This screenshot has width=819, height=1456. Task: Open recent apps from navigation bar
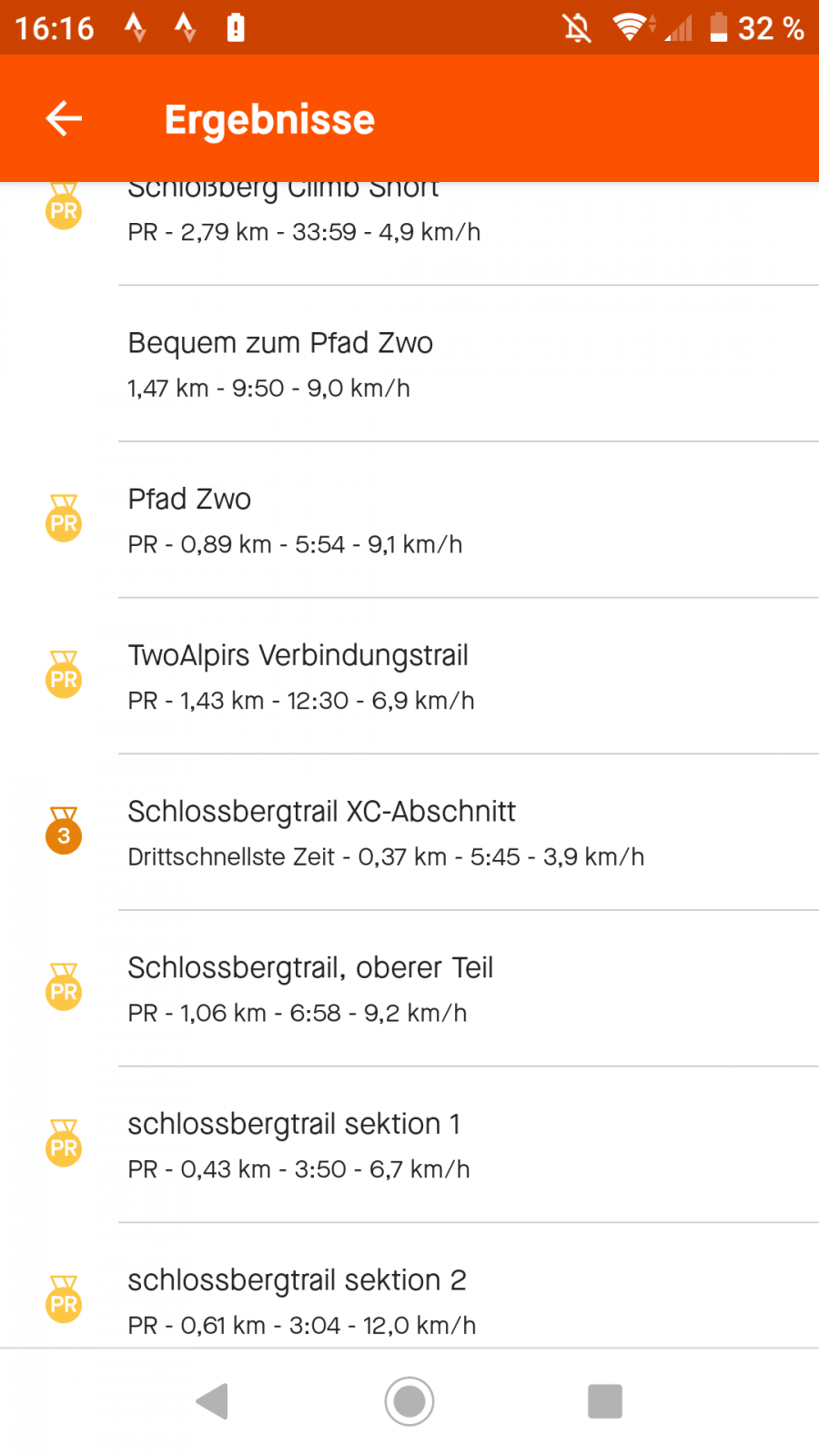click(x=605, y=1401)
